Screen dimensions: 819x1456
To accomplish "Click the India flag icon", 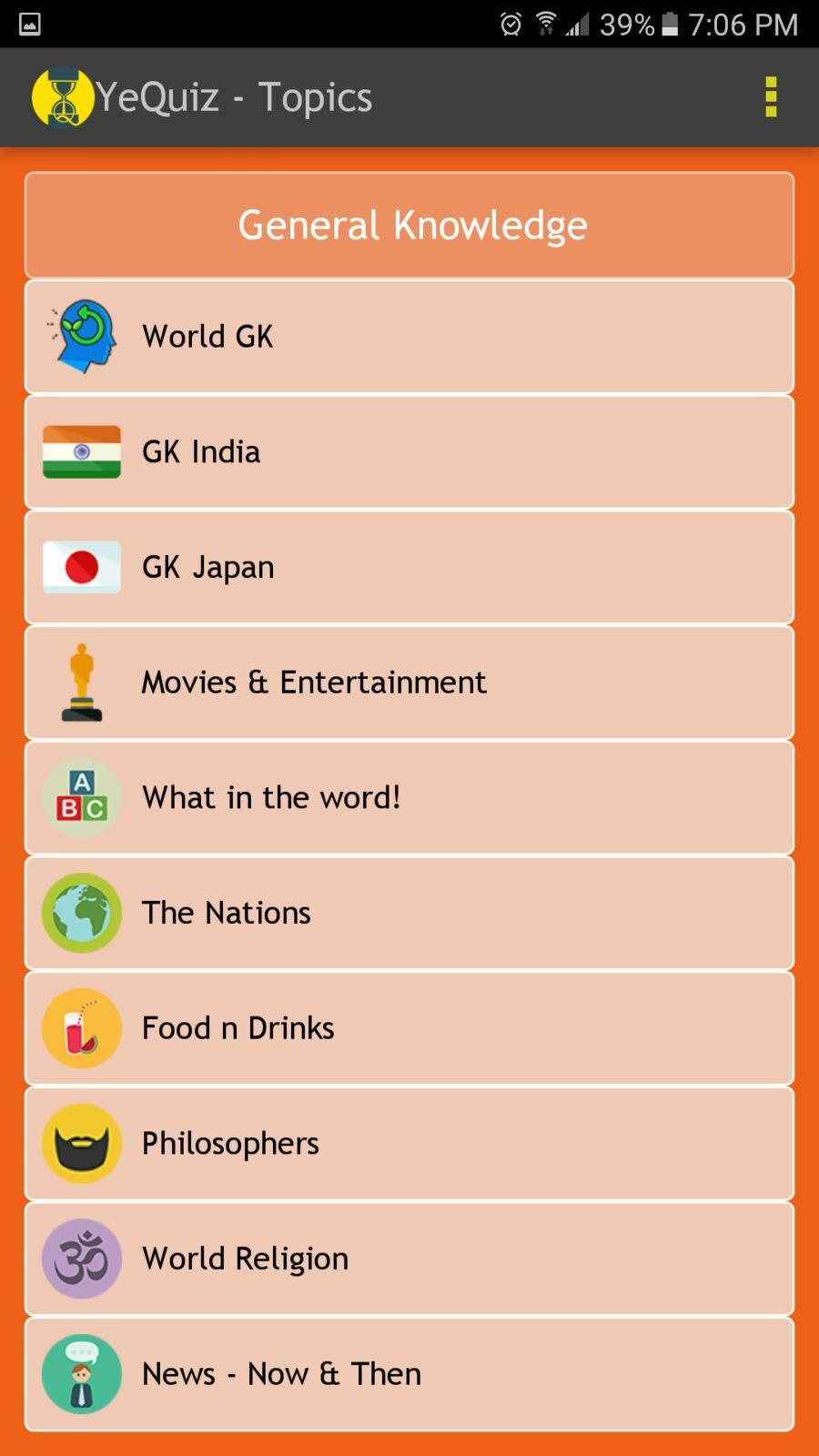I will 81,451.
